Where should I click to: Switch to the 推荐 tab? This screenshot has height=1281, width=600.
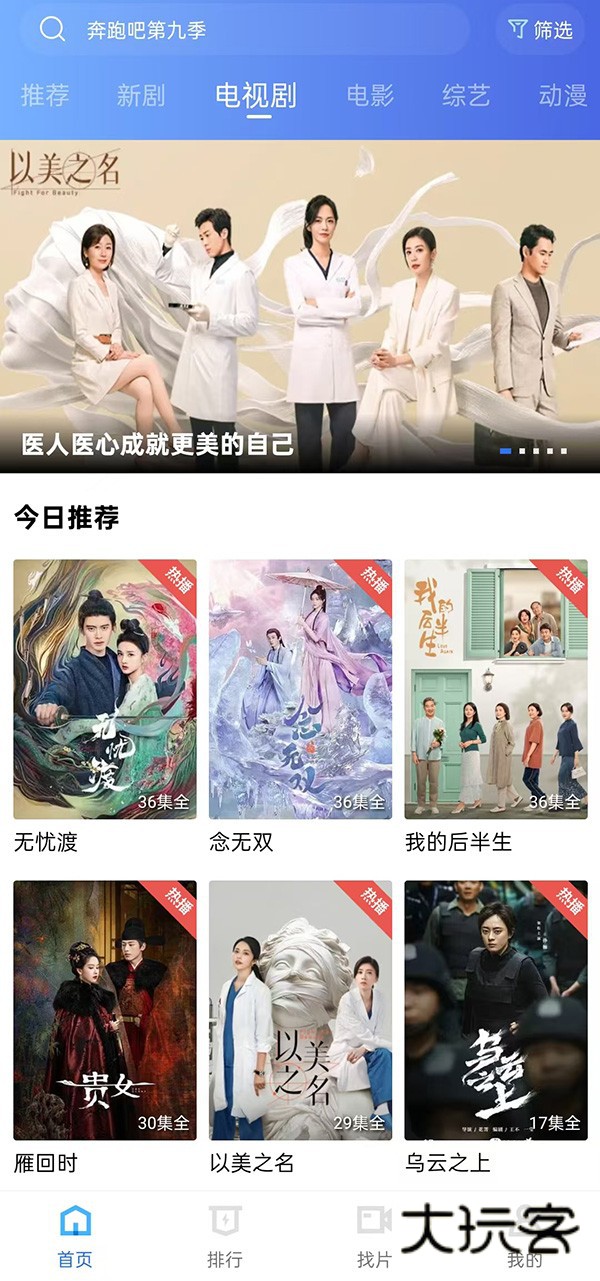45,95
